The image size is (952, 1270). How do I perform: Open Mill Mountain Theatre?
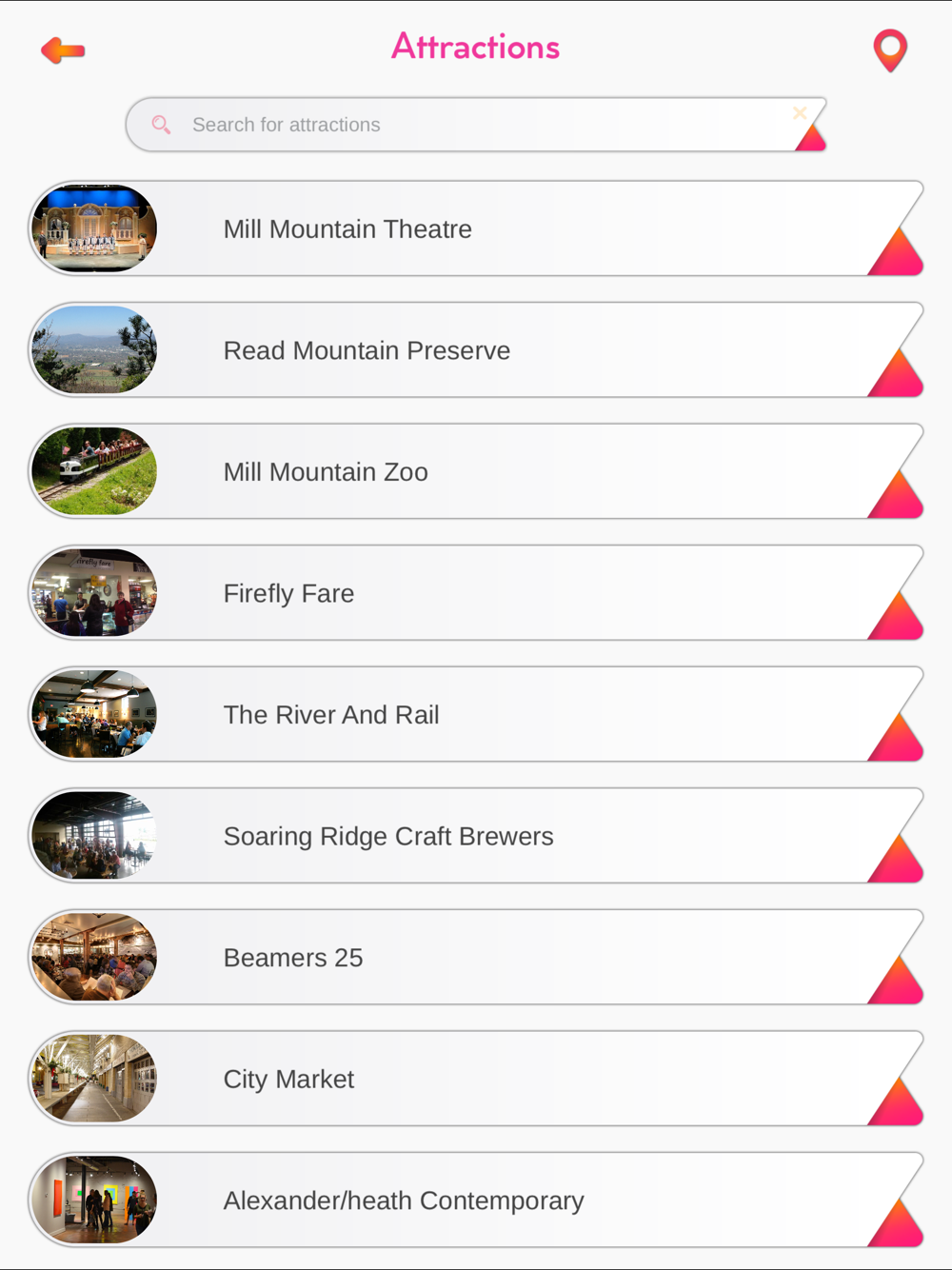(476, 229)
